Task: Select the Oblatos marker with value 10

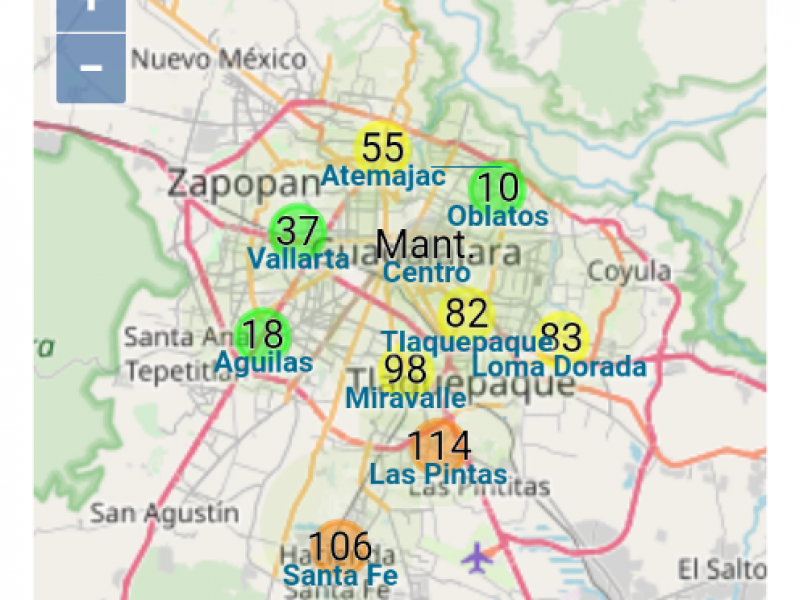Action: pos(497,187)
